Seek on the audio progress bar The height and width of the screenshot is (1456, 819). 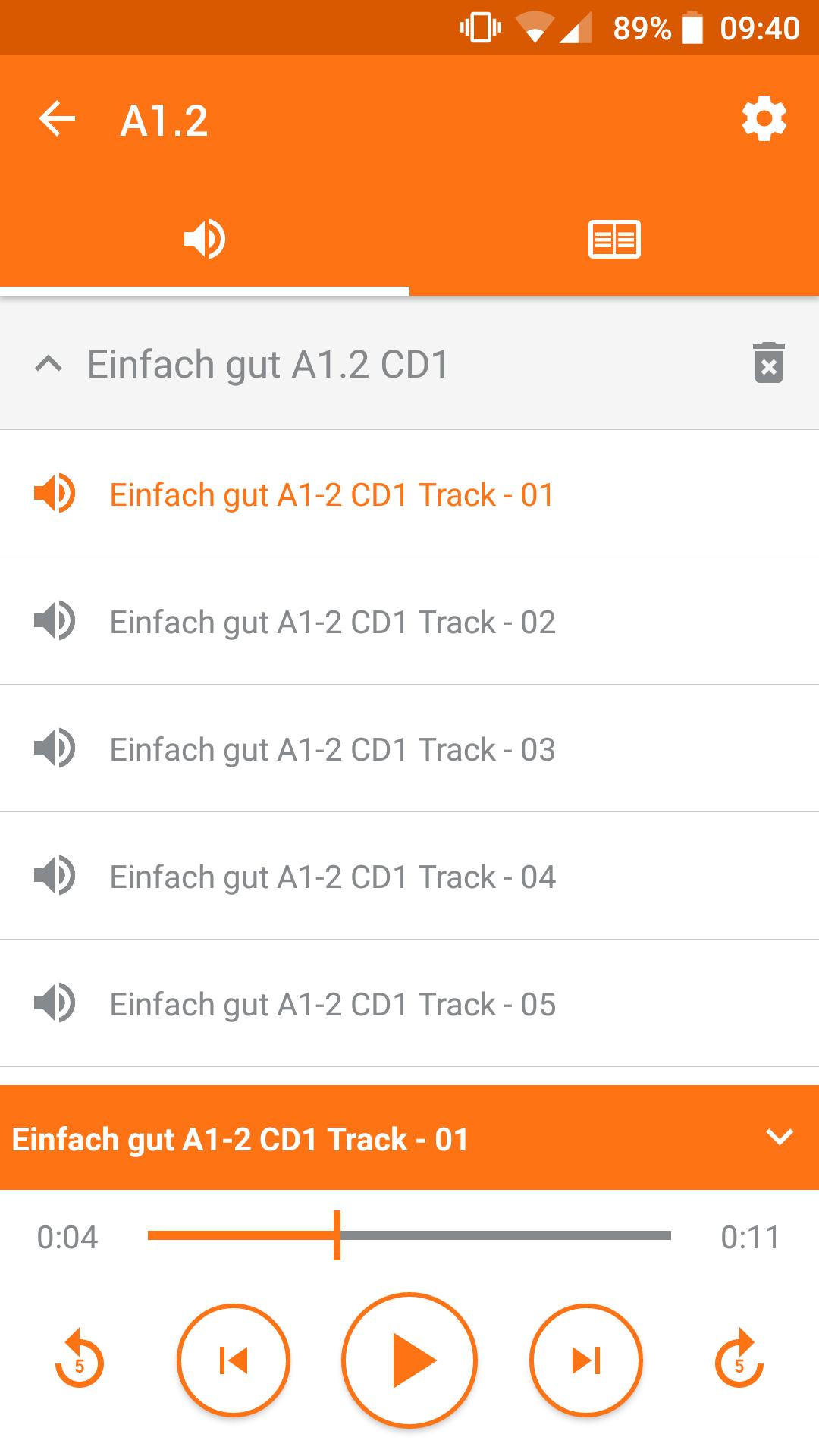pos(409,1235)
